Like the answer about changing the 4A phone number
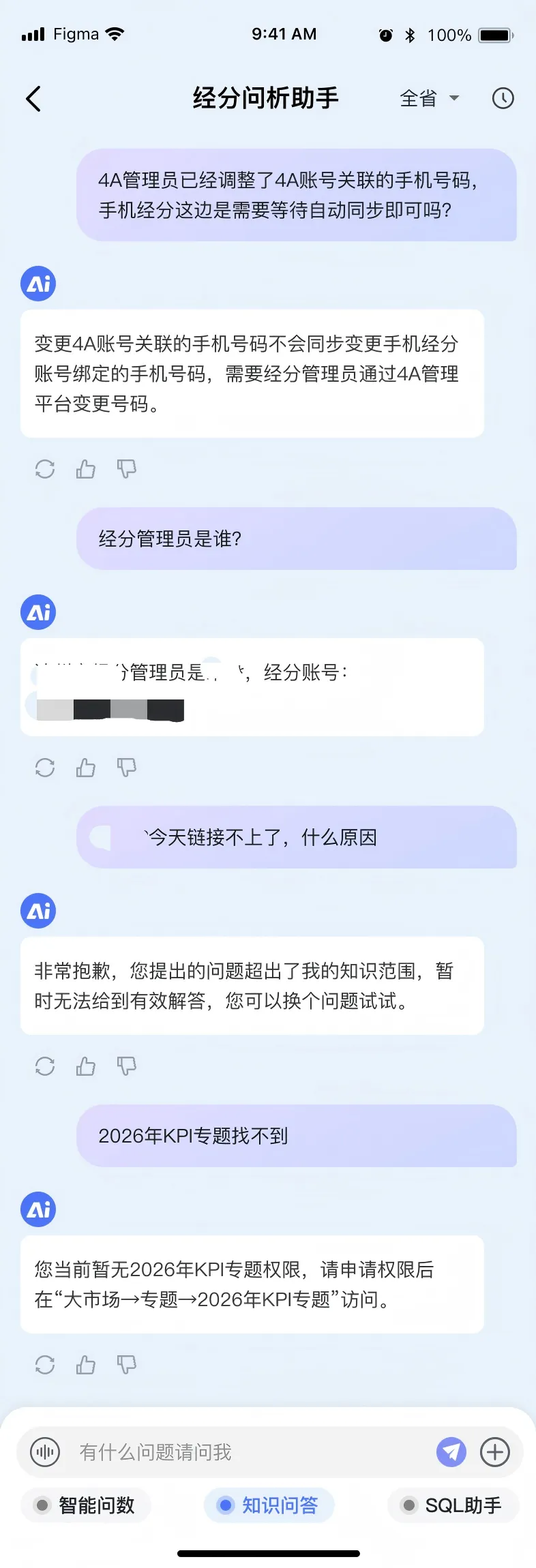This screenshot has width=536, height=1568. point(86,469)
